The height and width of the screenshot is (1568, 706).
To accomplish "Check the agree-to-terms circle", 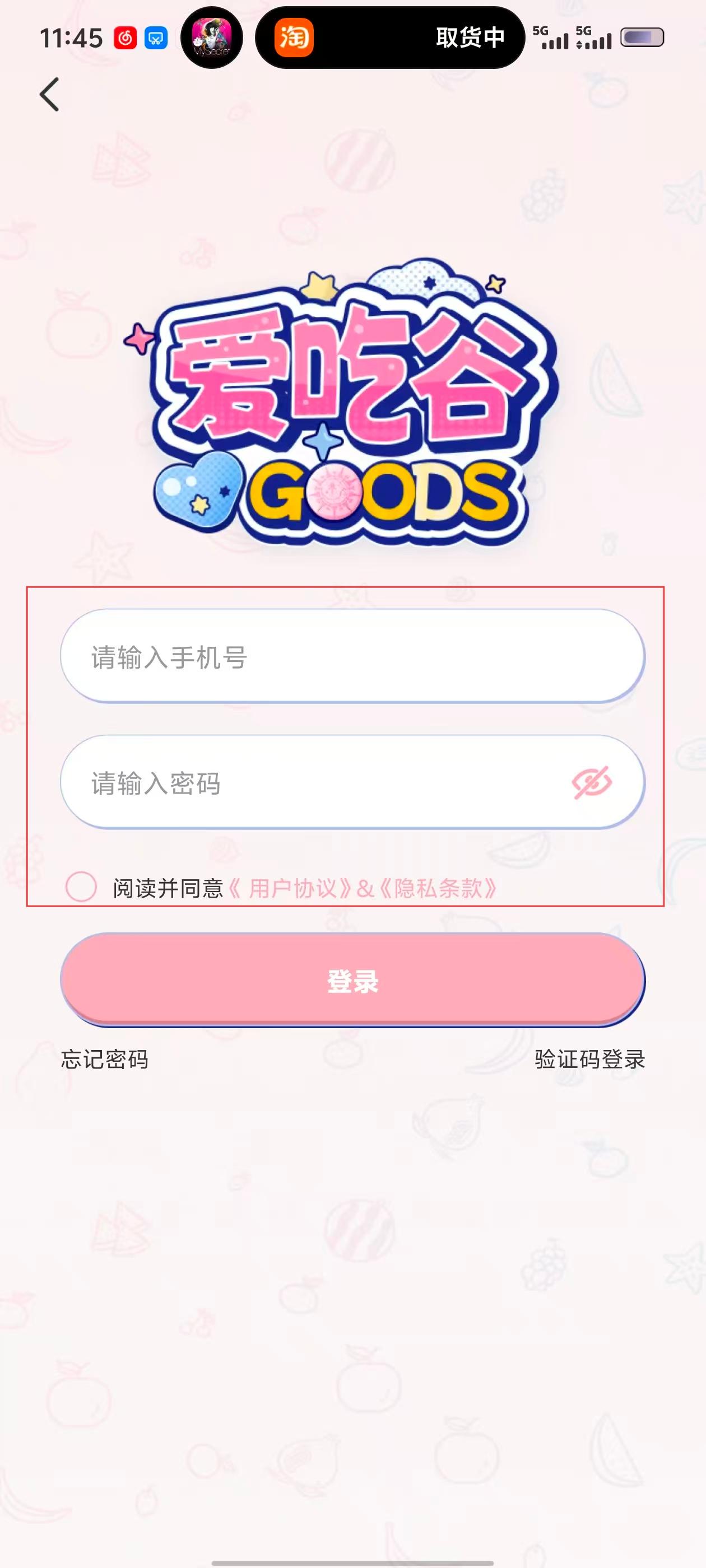I will (x=81, y=886).
